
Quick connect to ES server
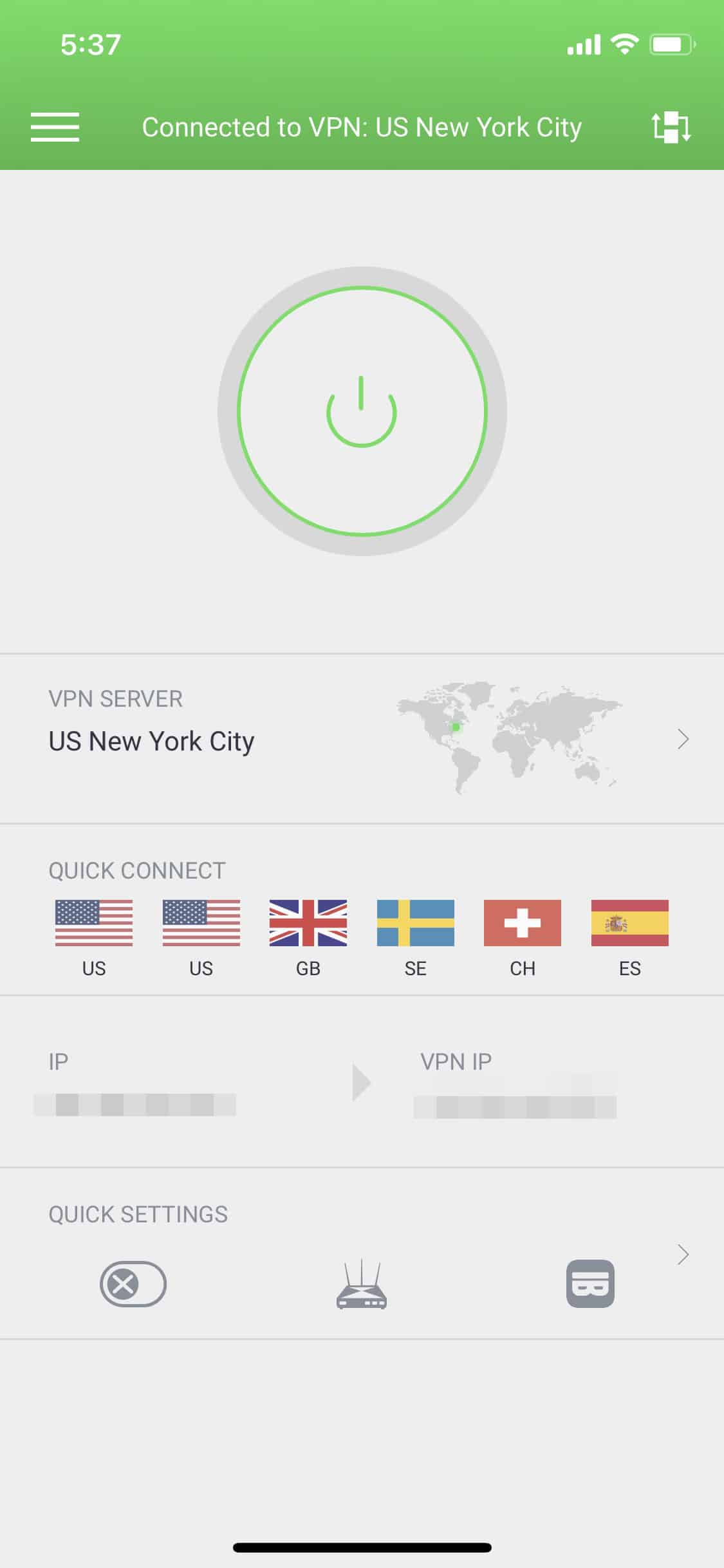(x=630, y=938)
